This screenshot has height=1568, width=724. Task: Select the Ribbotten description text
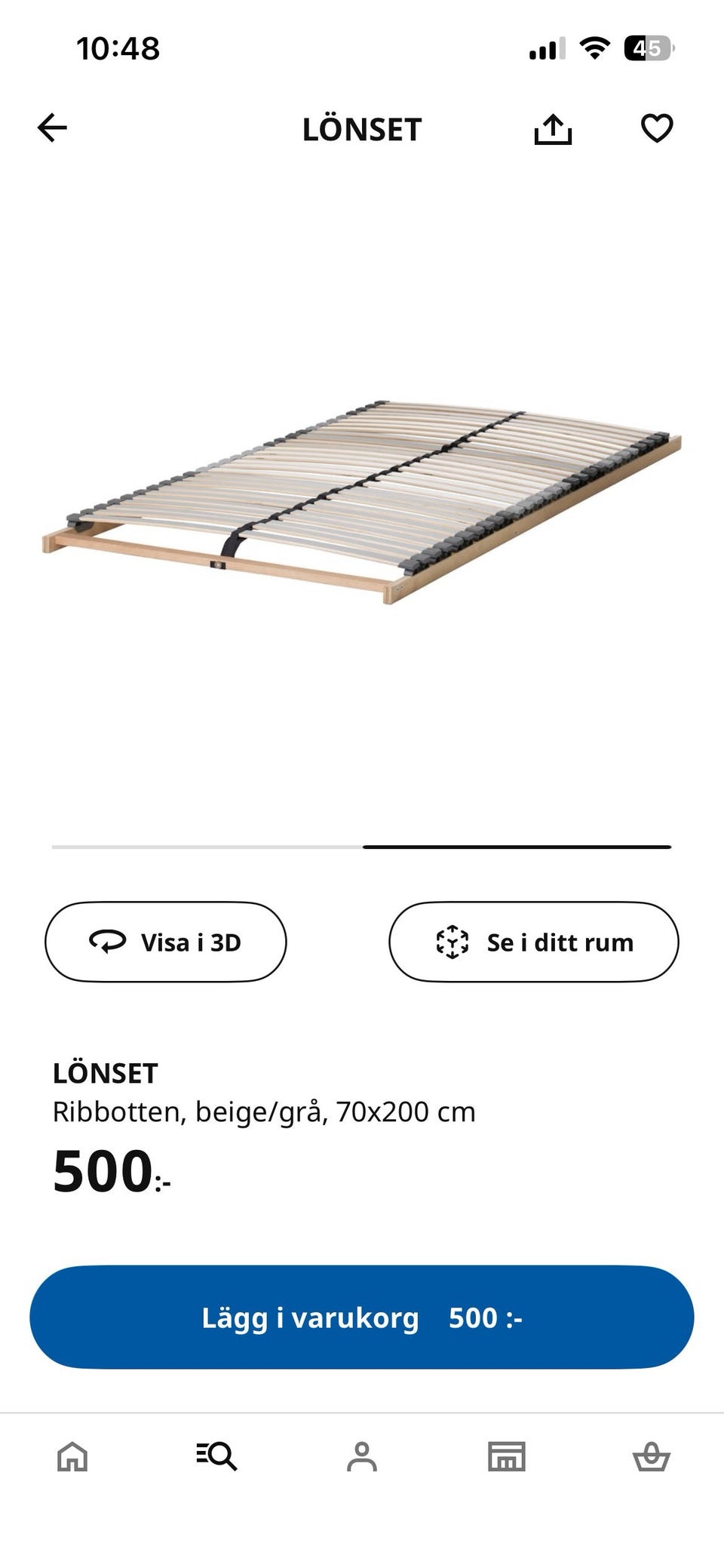click(264, 1111)
